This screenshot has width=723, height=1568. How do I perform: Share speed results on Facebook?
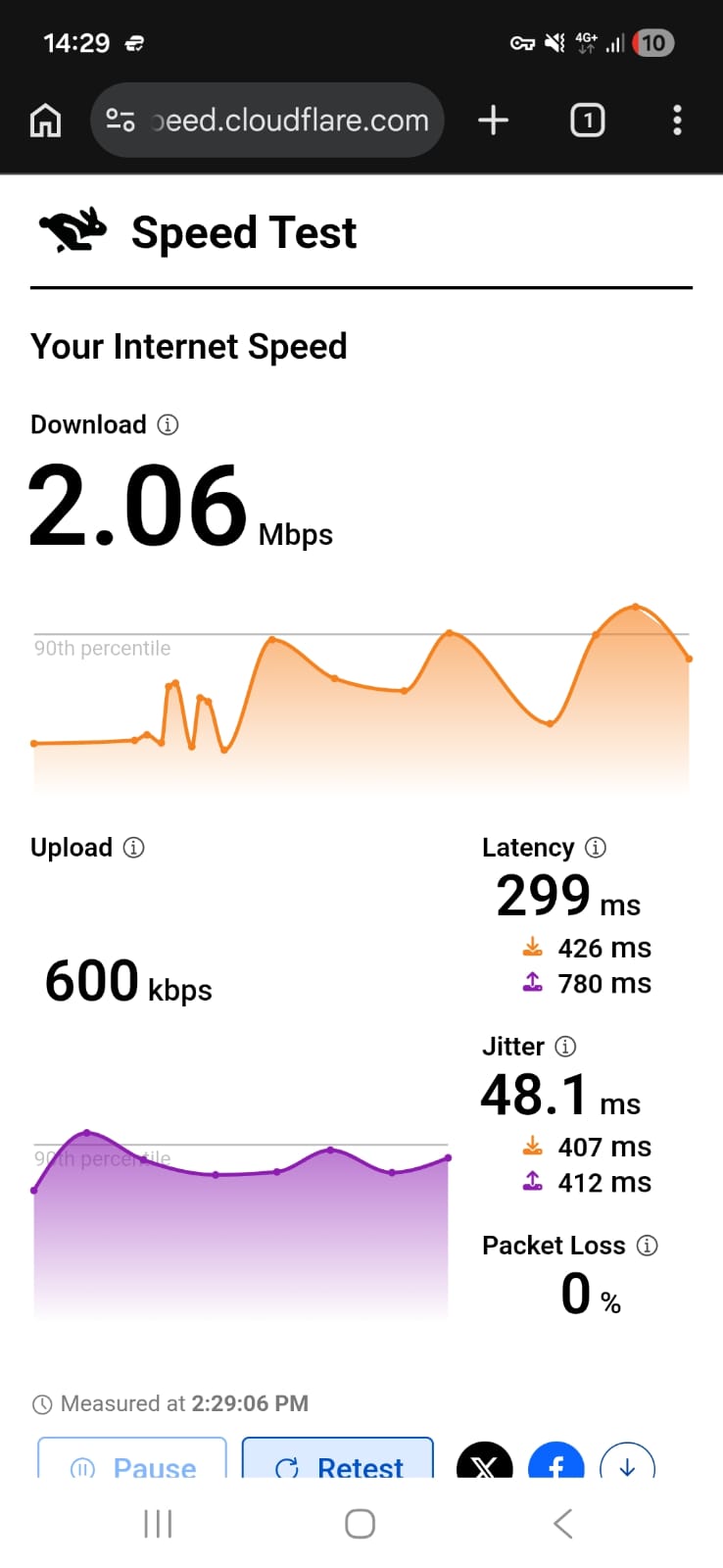point(555,1464)
